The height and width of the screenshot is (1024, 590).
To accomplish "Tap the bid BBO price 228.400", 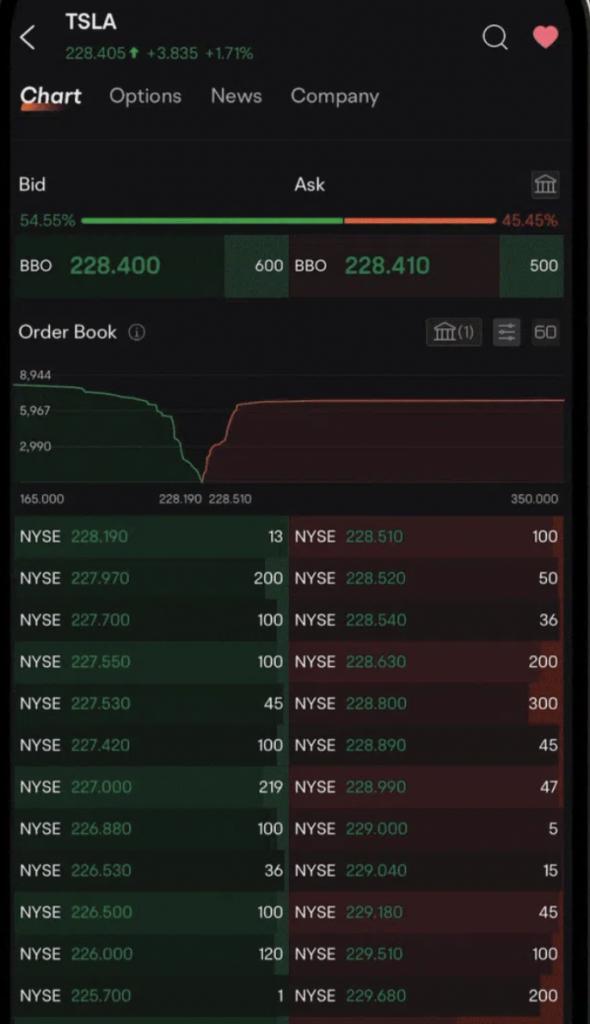I will [115, 266].
